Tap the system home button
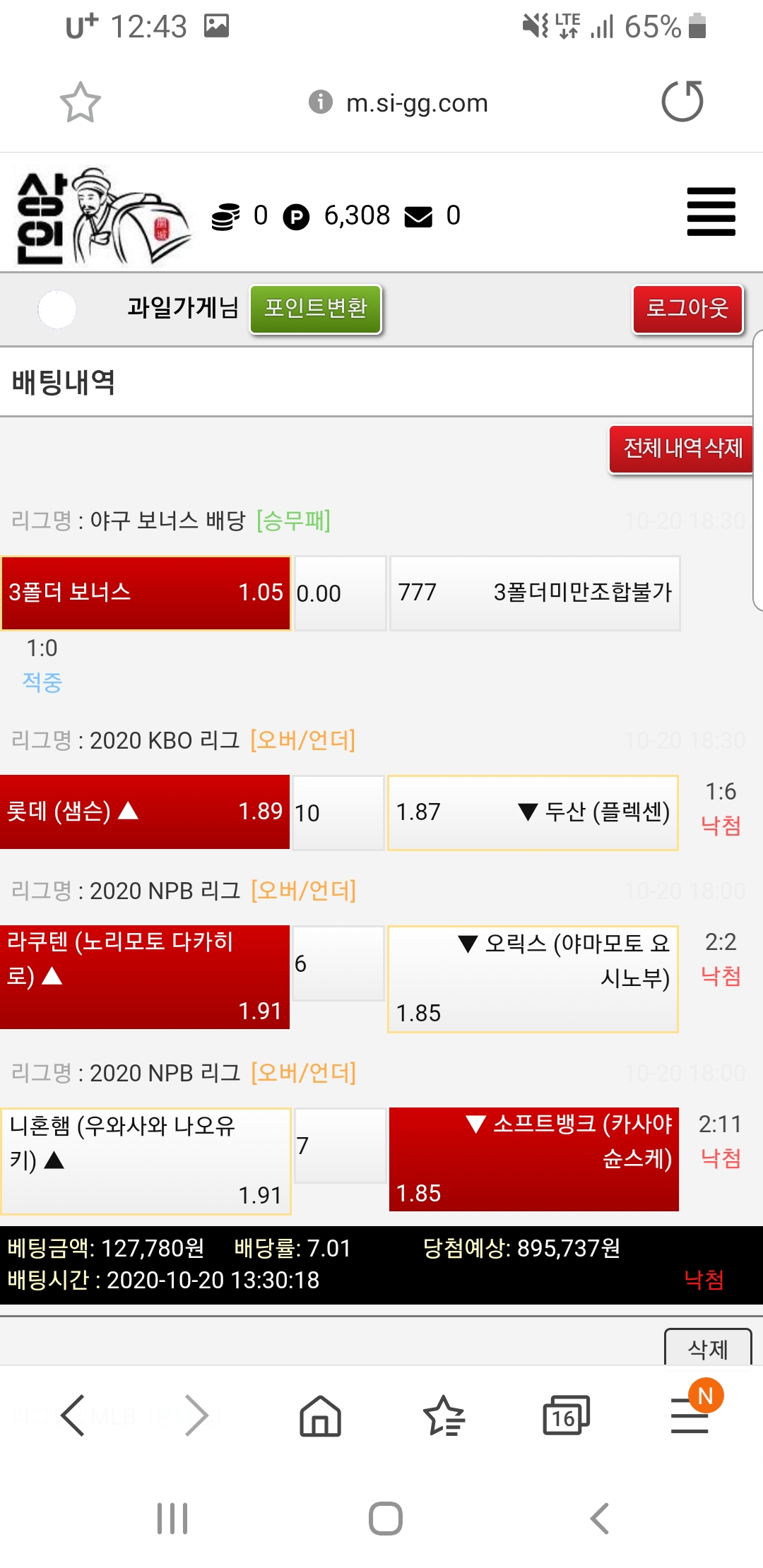 pos(385,1518)
